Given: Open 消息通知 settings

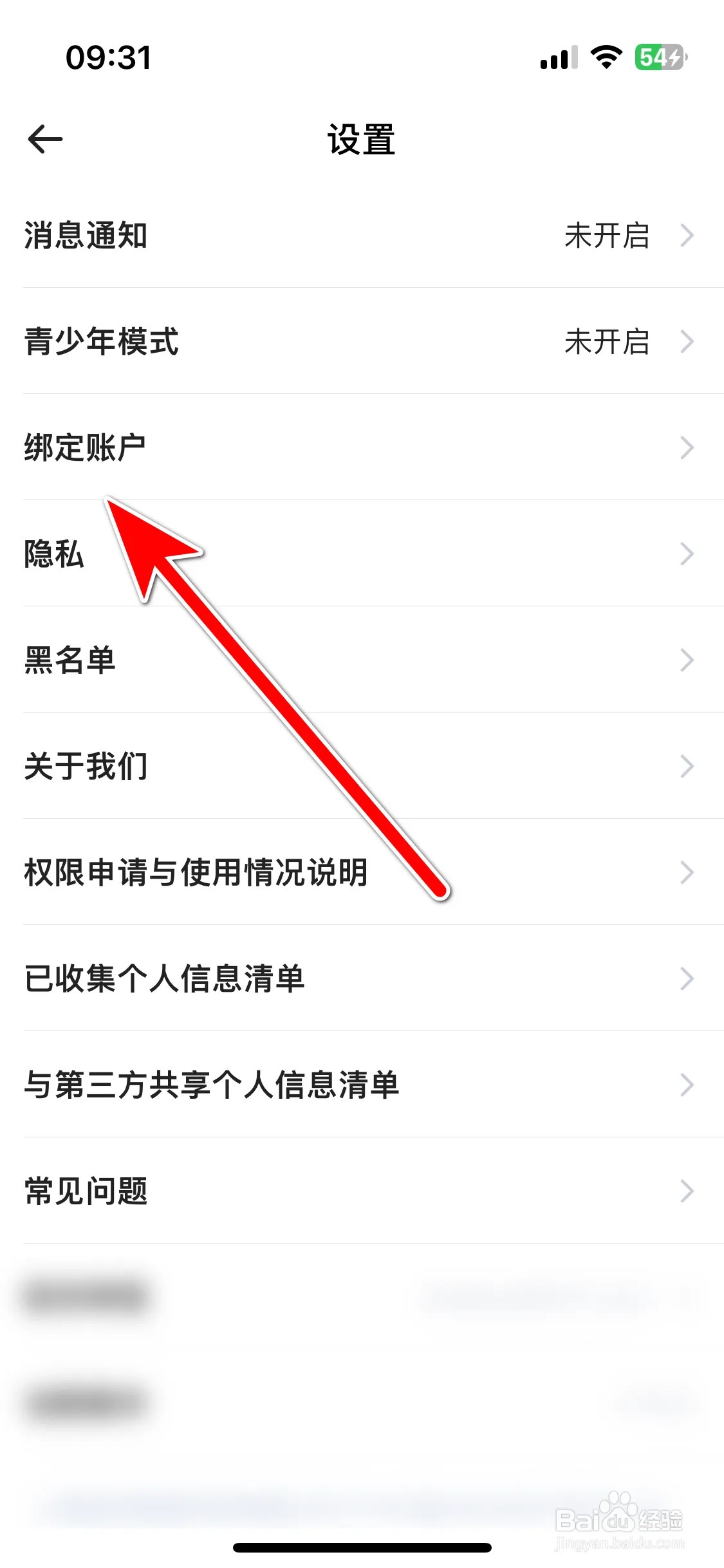Looking at the screenshot, I should [362, 235].
